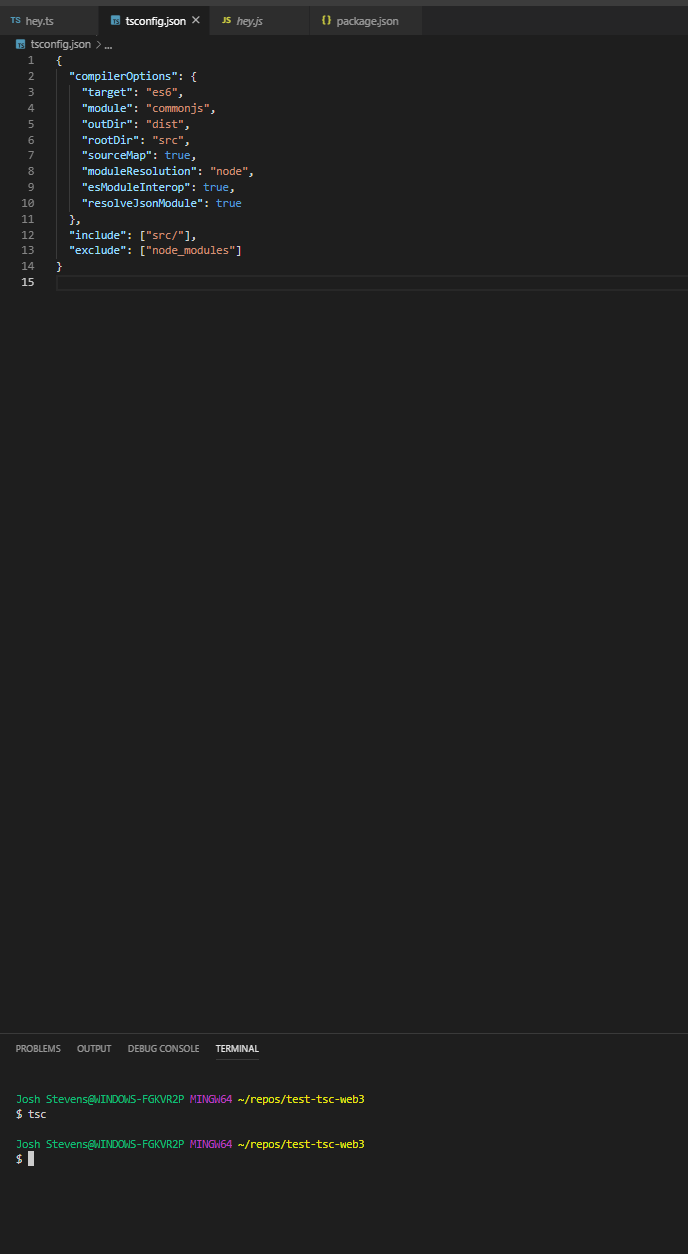Switch to the package.json tab
This screenshot has height=1254, width=688.
click(x=366, y=20)
